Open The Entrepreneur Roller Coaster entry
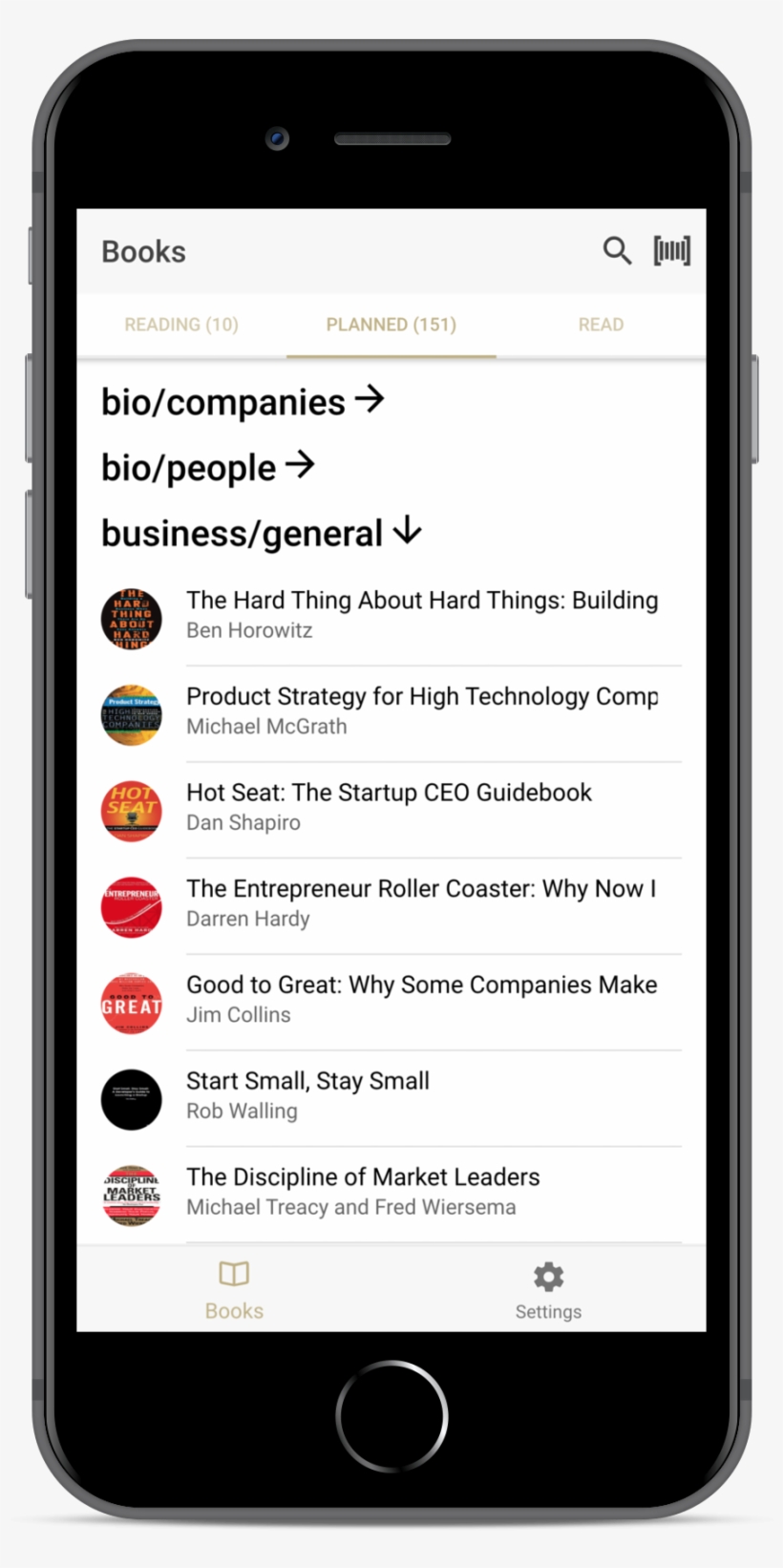 [x=421, y=888]
